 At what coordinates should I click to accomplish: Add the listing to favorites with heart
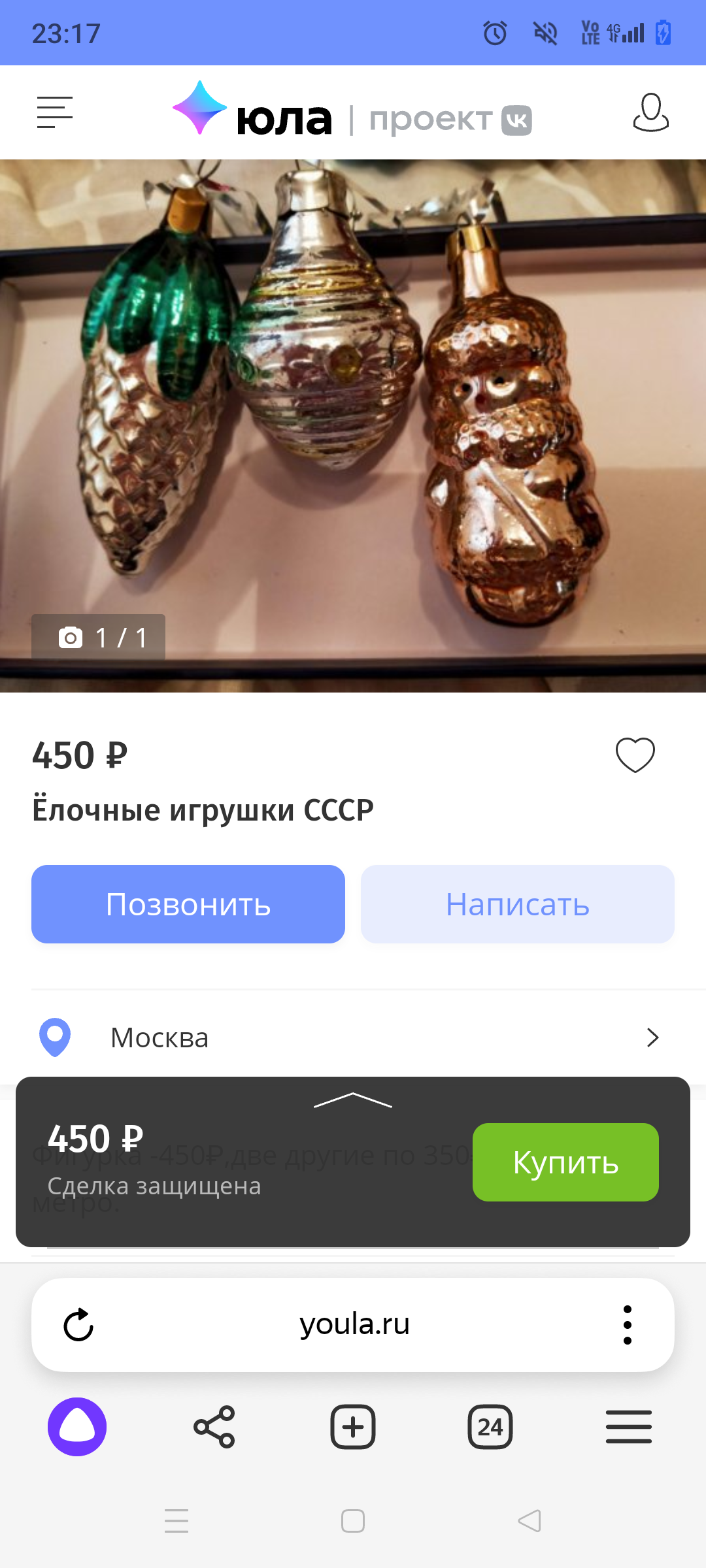635,755
